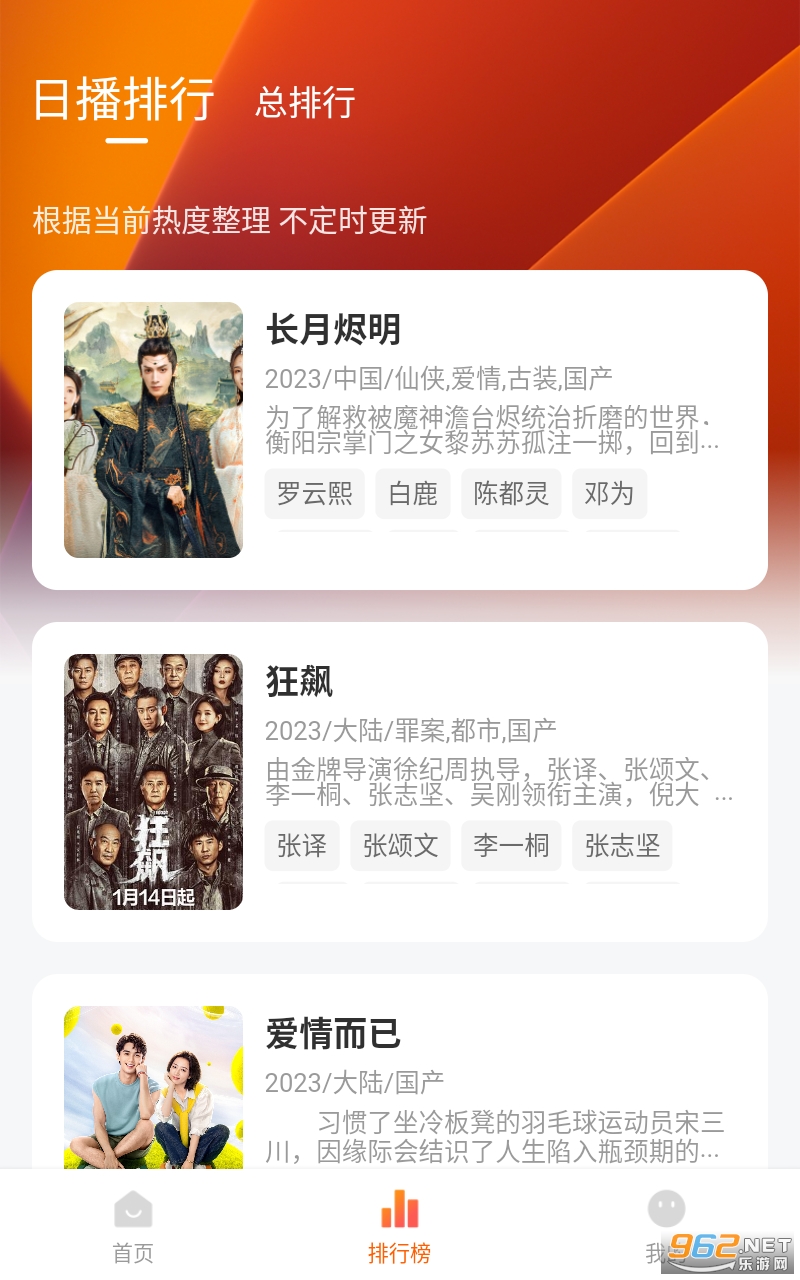Select the 邓为 actor chip
This screenshot has width=800, height=1280.
point(609,493)
